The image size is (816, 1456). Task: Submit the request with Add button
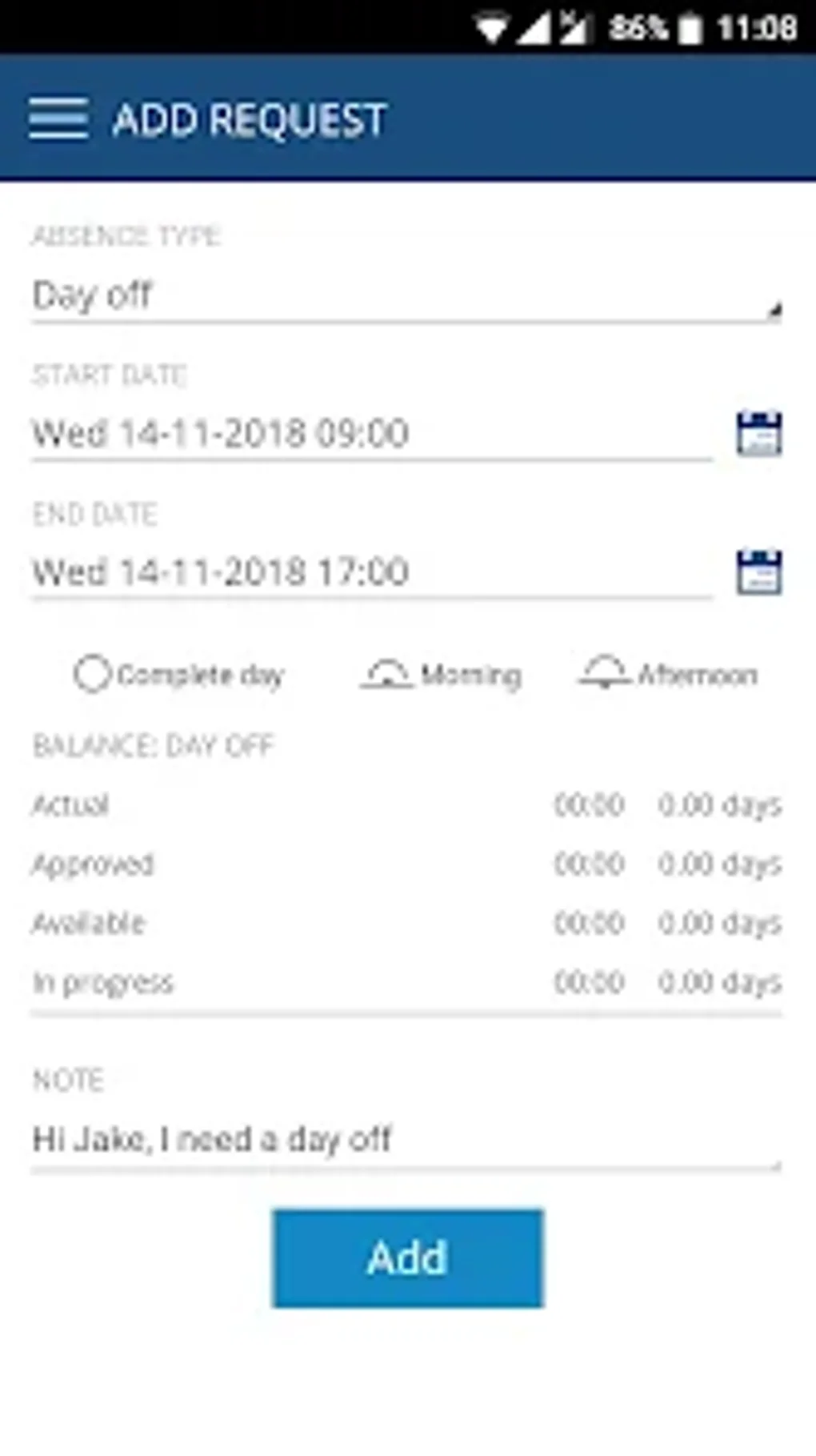407,1257
